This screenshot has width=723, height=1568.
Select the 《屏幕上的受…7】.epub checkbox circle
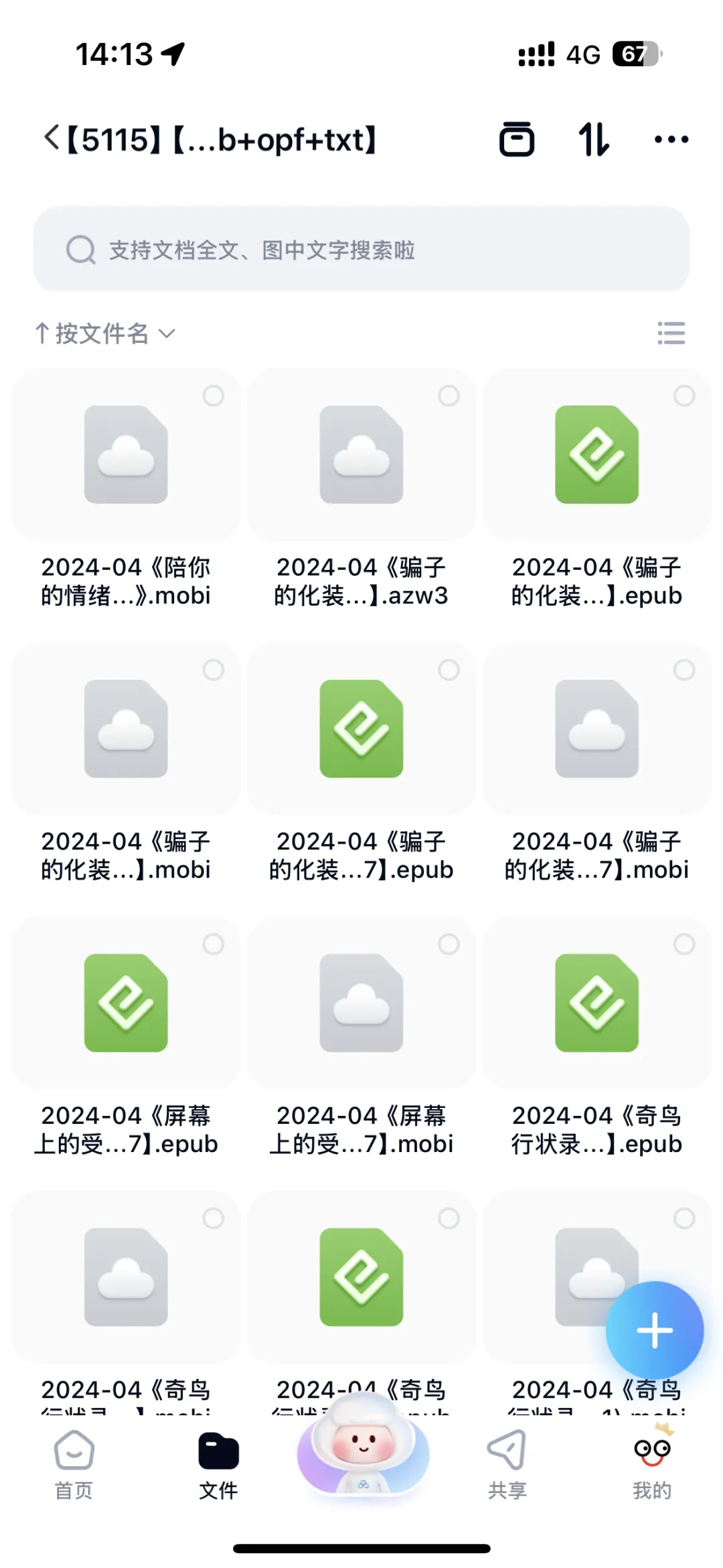214,944
